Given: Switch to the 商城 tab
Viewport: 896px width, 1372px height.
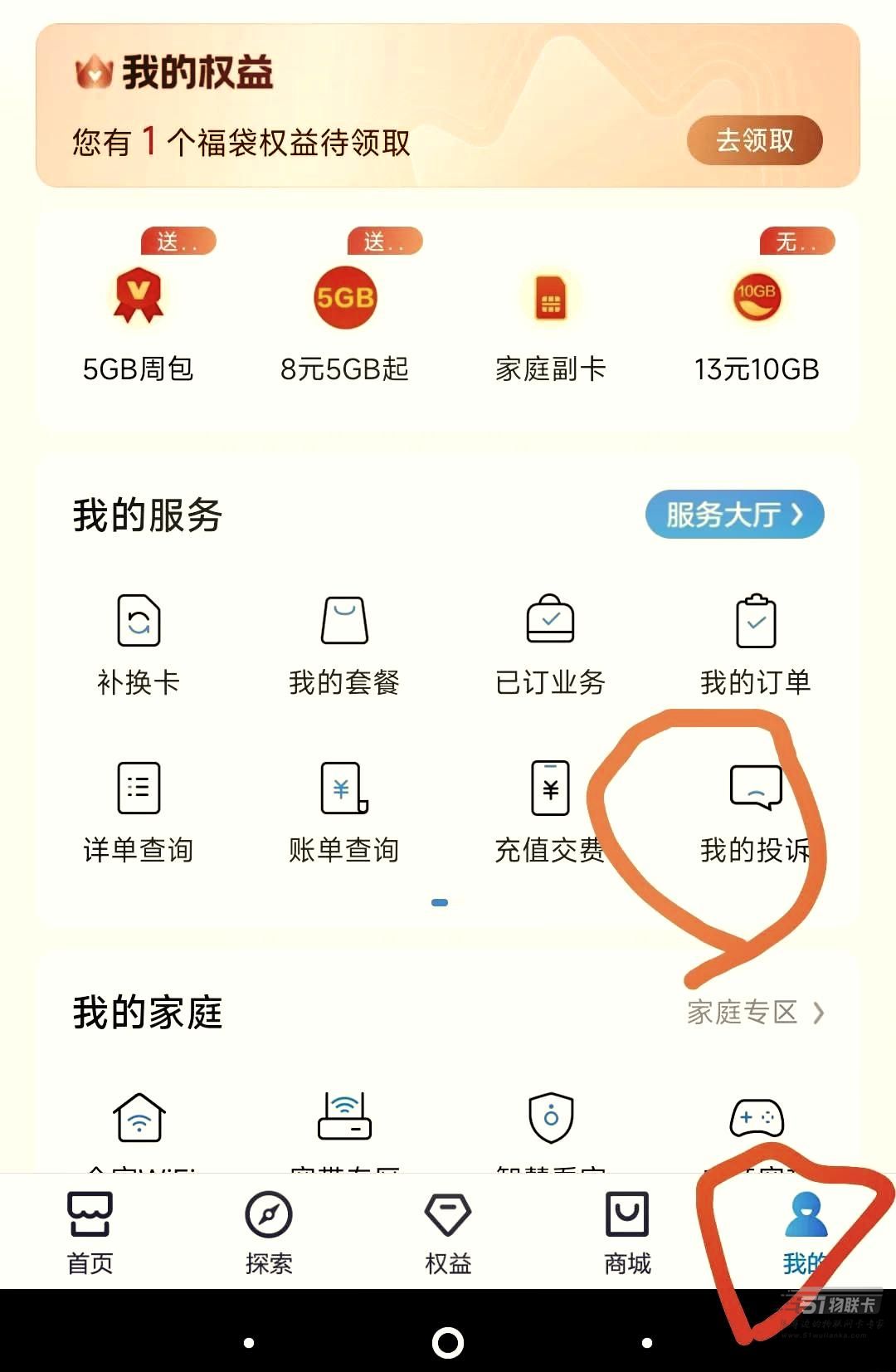Looking at the screenshot, I should 627,1234.
